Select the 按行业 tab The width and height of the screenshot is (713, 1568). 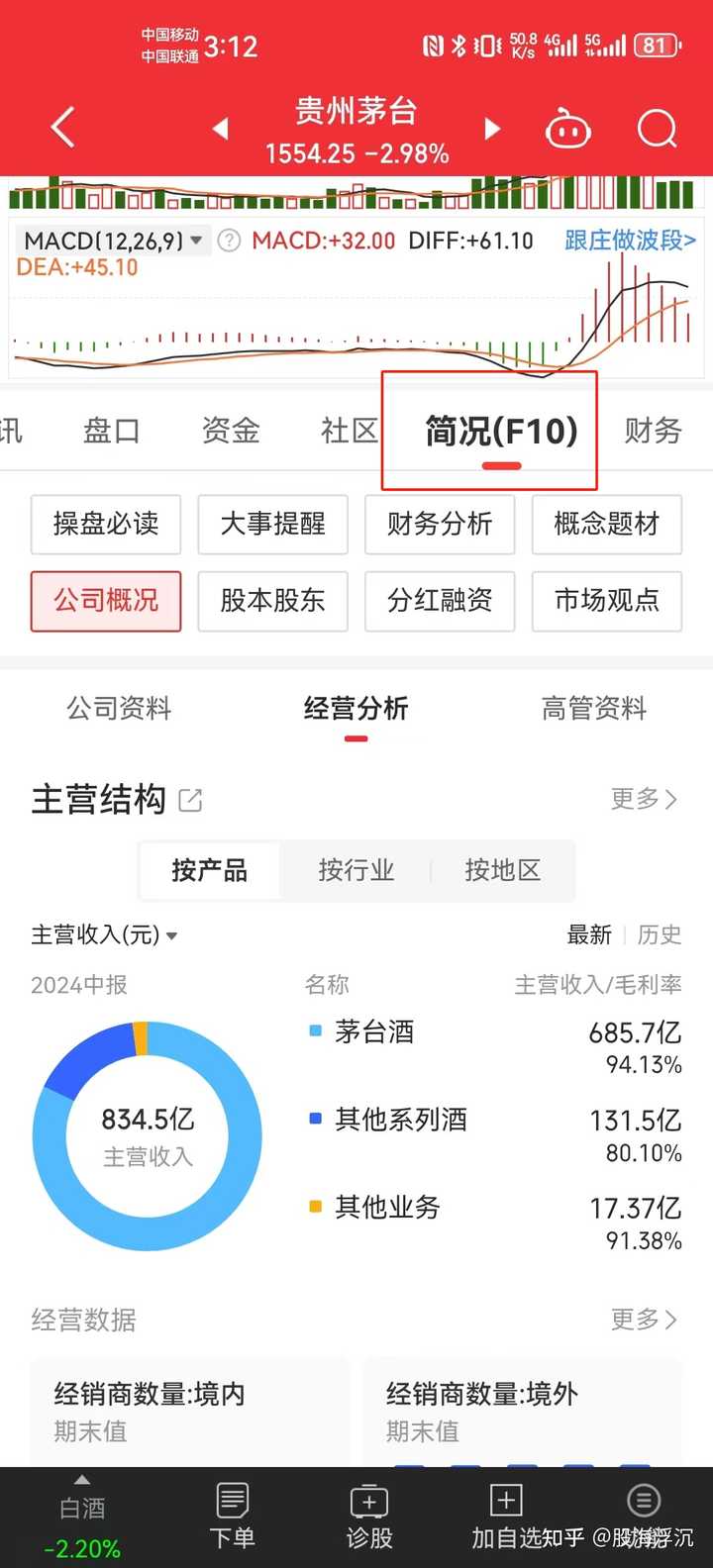tap(357, 871)
